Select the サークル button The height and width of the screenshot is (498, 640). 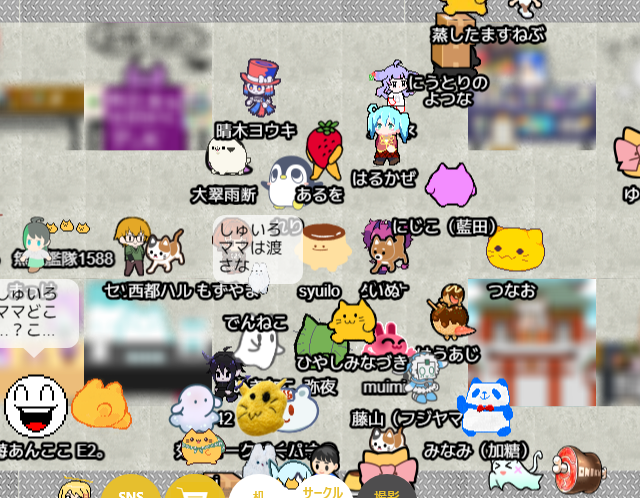pyautogui.click(x=322, y=490)
